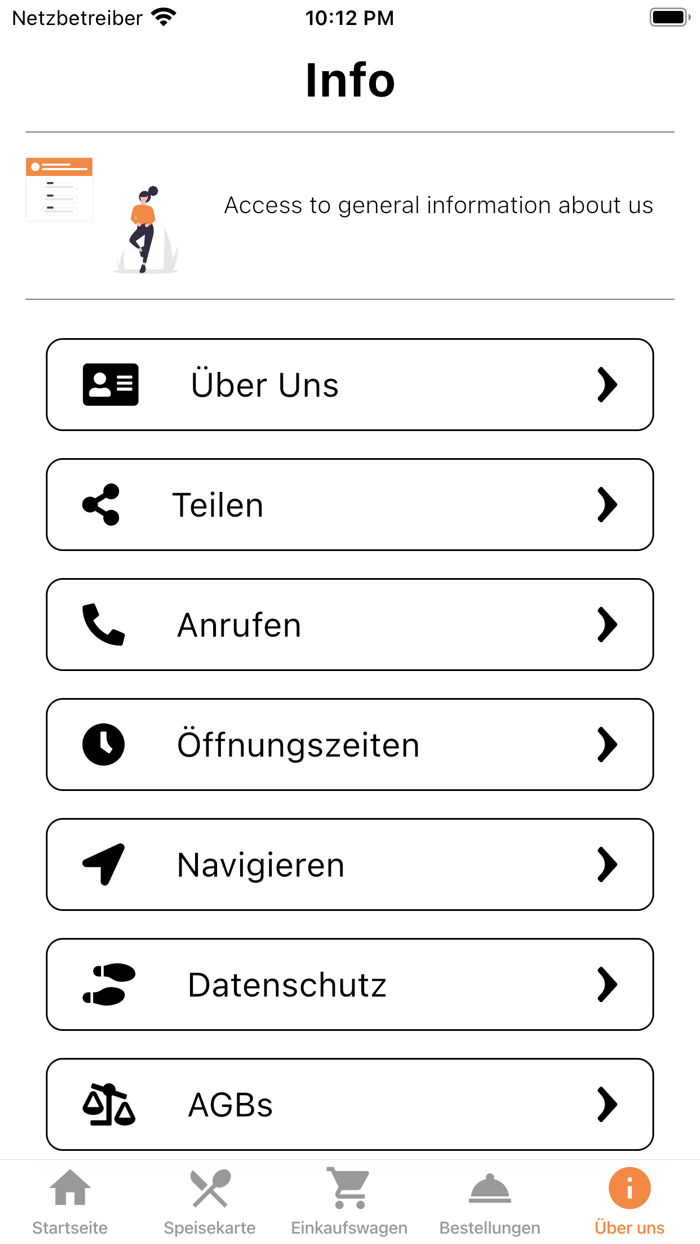View the Öffnungszeiten entry

coord(350,745)
